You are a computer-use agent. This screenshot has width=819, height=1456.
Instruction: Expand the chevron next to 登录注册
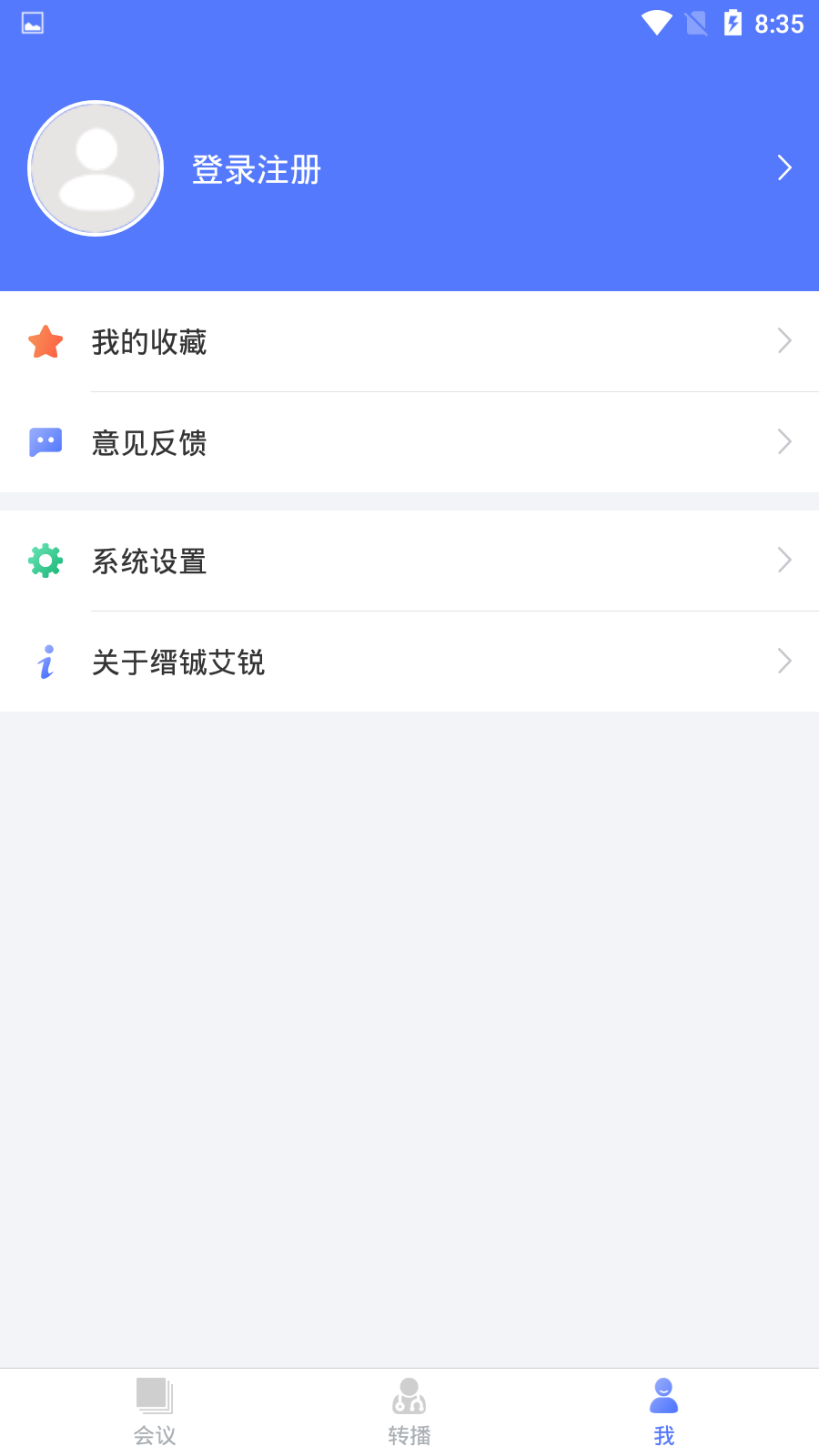784,168
